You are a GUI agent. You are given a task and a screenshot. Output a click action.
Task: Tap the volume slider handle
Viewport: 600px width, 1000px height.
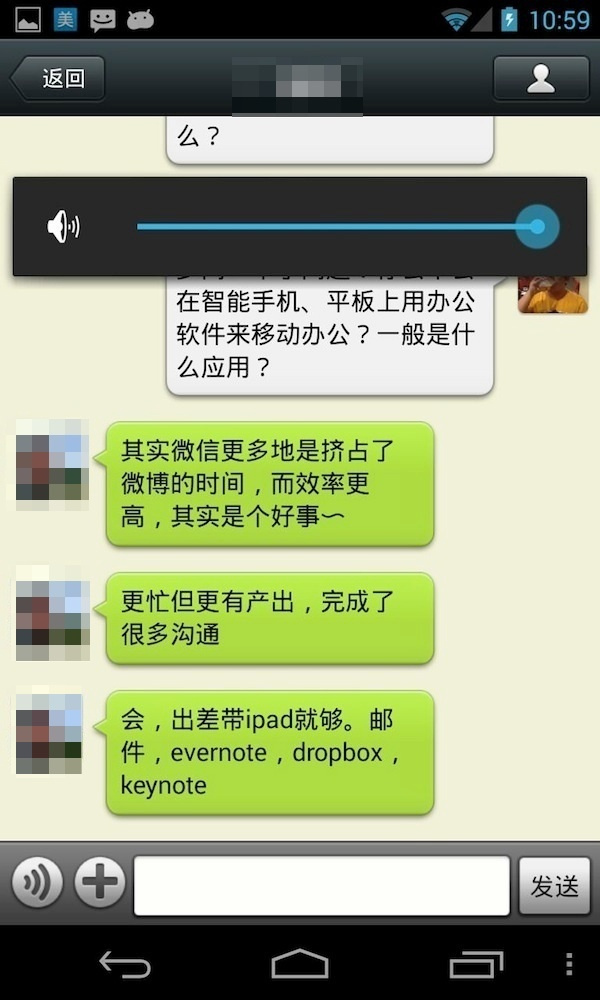click(x=538, y=226)
